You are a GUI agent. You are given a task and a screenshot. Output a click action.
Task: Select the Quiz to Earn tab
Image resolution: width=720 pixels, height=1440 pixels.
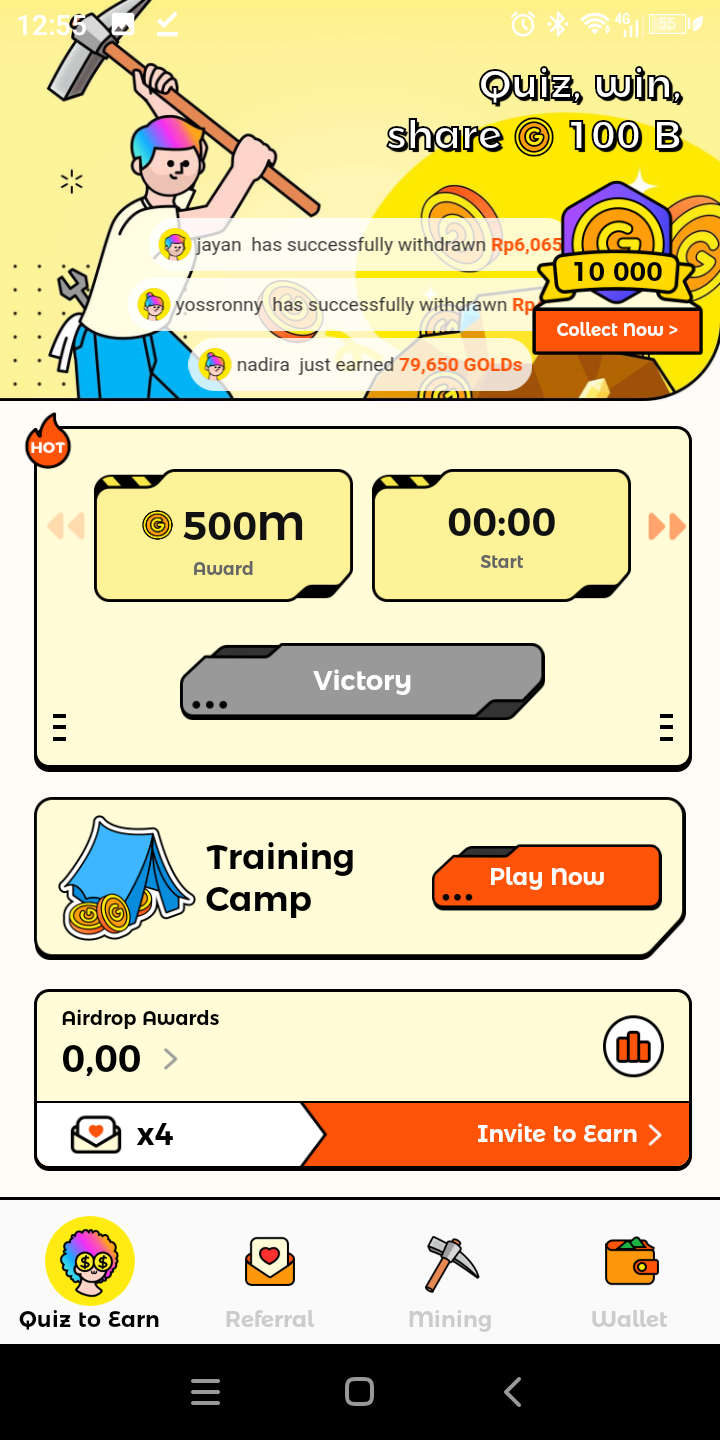click(x=90, y=1275)
